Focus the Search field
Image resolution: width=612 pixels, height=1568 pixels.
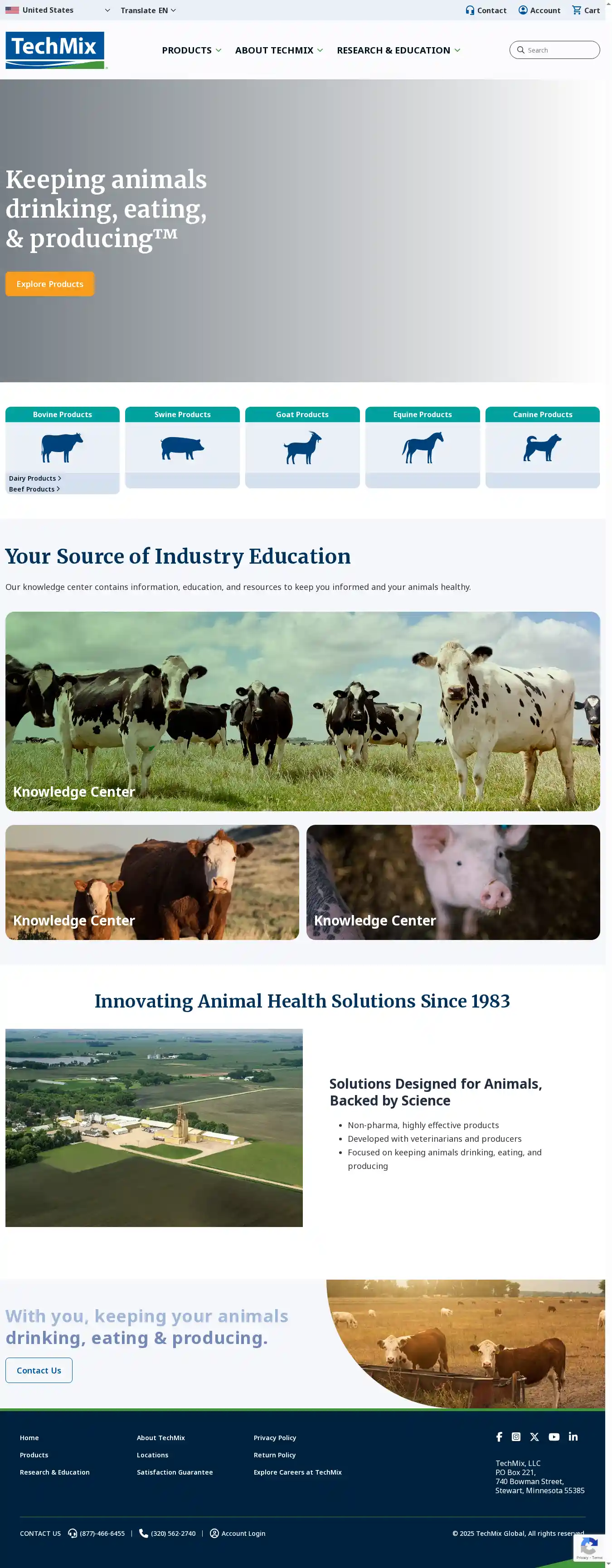coord(560,50)
